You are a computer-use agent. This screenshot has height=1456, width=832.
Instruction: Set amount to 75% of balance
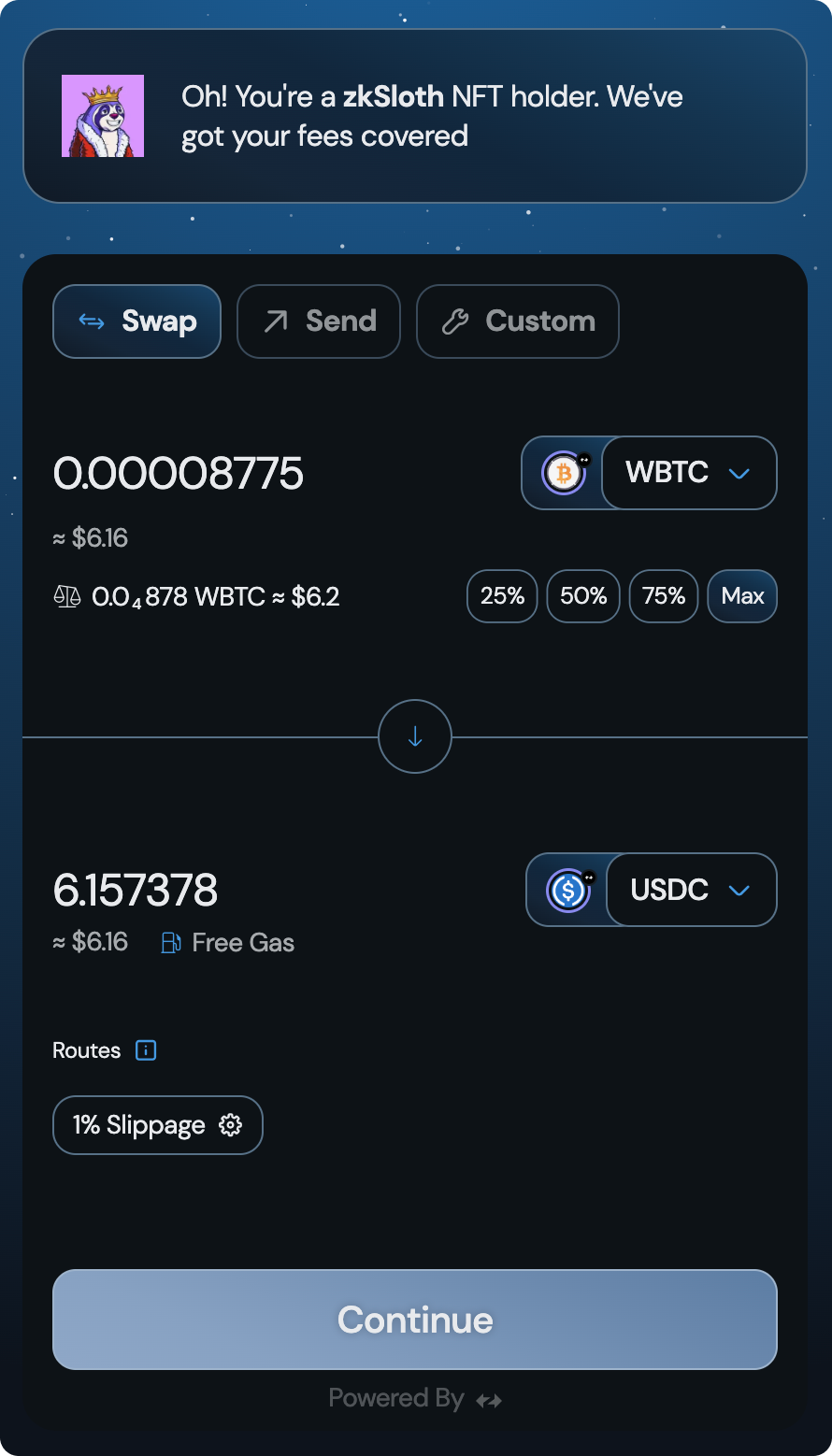[664, 596]
